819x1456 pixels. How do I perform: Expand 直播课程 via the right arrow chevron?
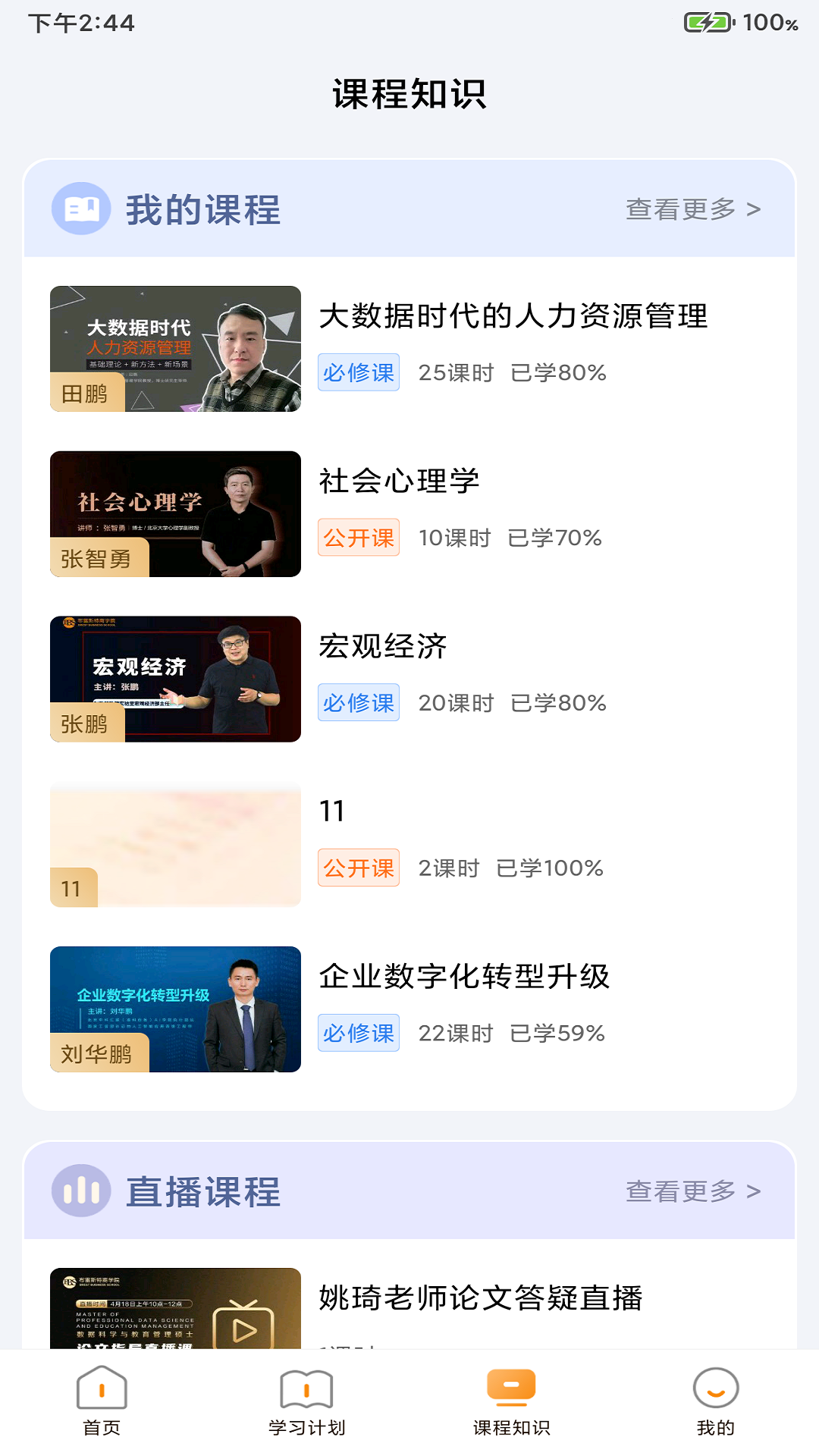752,1192
